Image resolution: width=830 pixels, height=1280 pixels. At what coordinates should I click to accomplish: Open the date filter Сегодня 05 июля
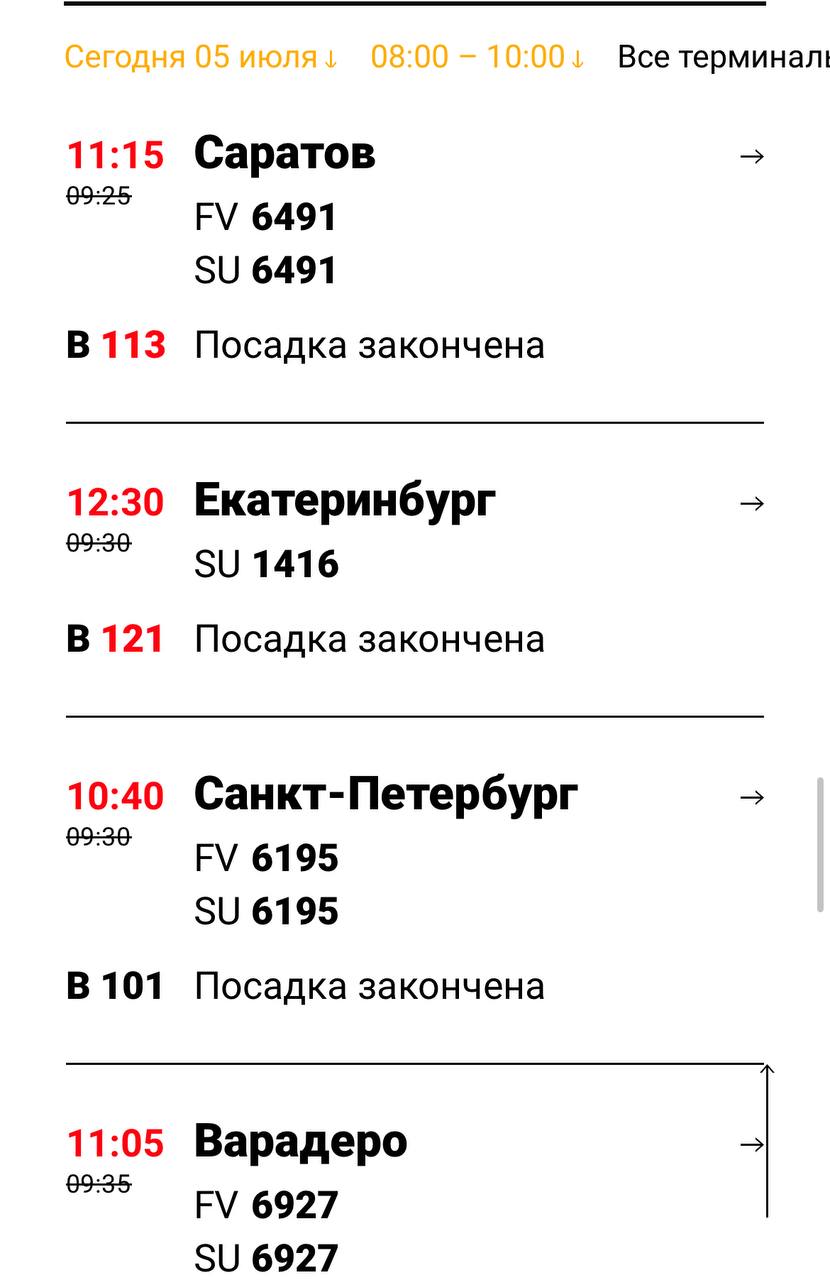tap(201, 57)
